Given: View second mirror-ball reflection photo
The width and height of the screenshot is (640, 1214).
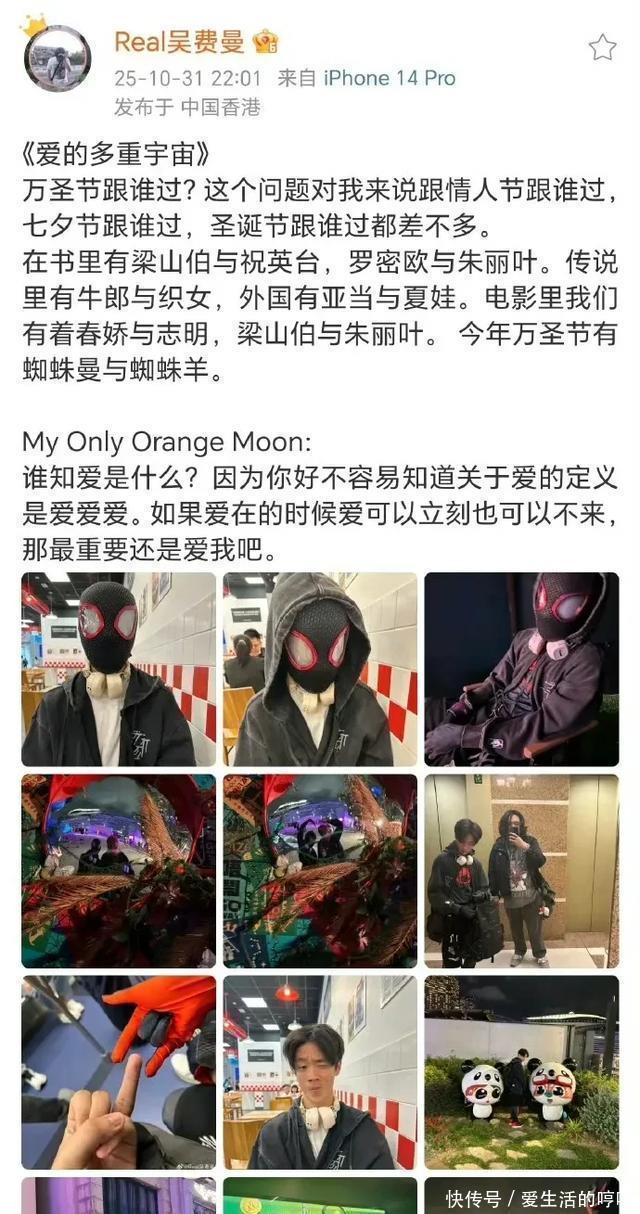Looking at the screenshot, I should (x=320, y=870).
